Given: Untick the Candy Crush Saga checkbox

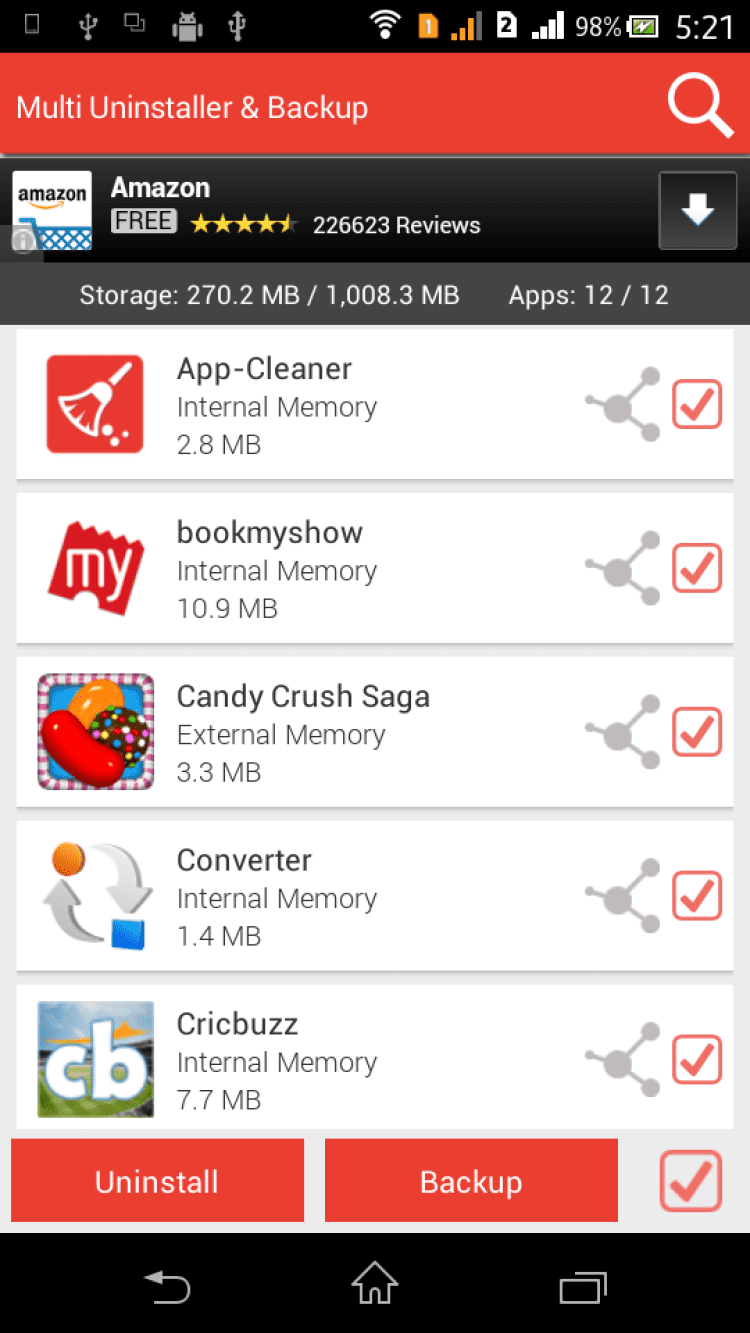Looking at the screenshot, I should tap(697, 732).
